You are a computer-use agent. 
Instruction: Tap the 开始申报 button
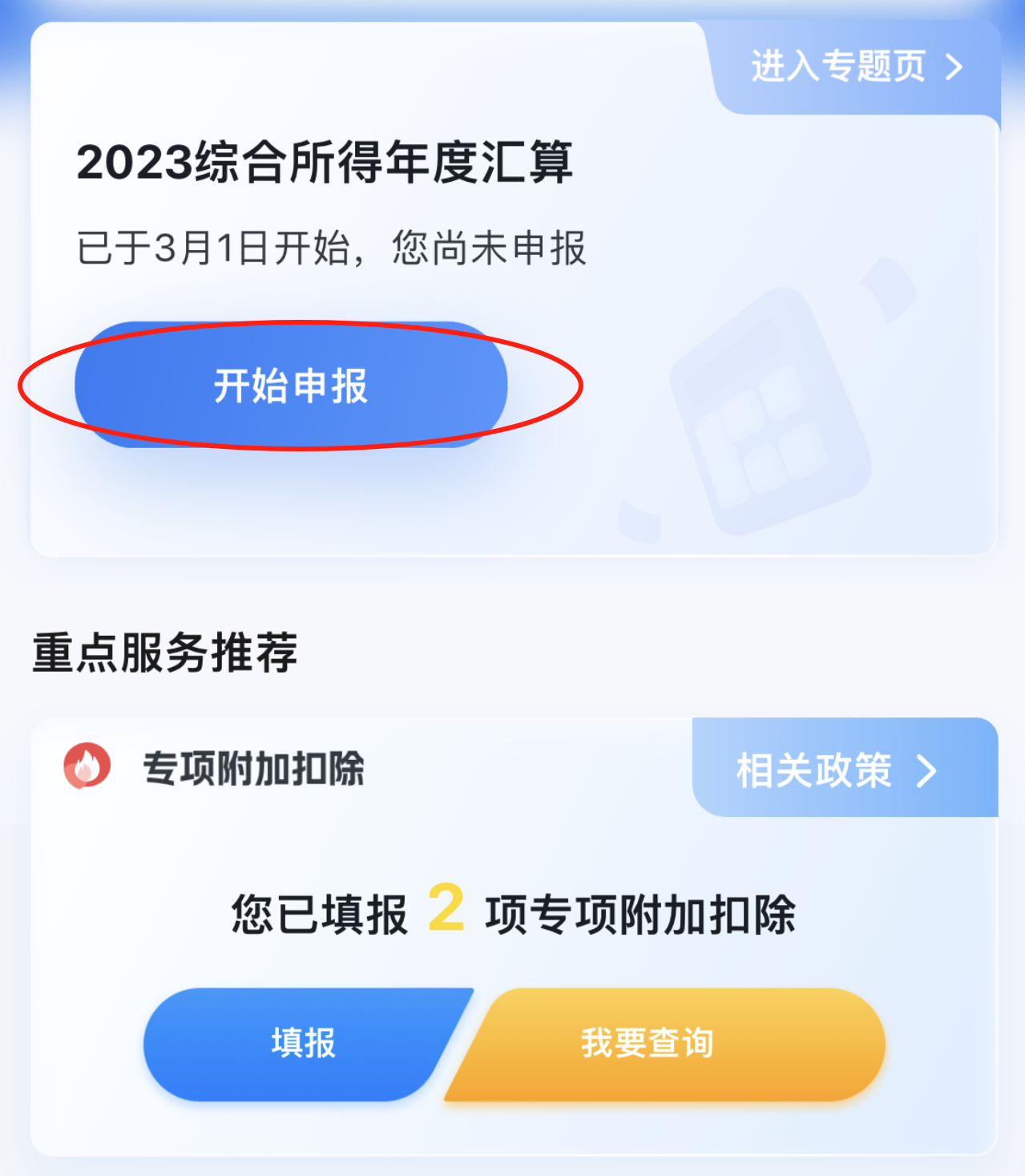pos(291,386)
